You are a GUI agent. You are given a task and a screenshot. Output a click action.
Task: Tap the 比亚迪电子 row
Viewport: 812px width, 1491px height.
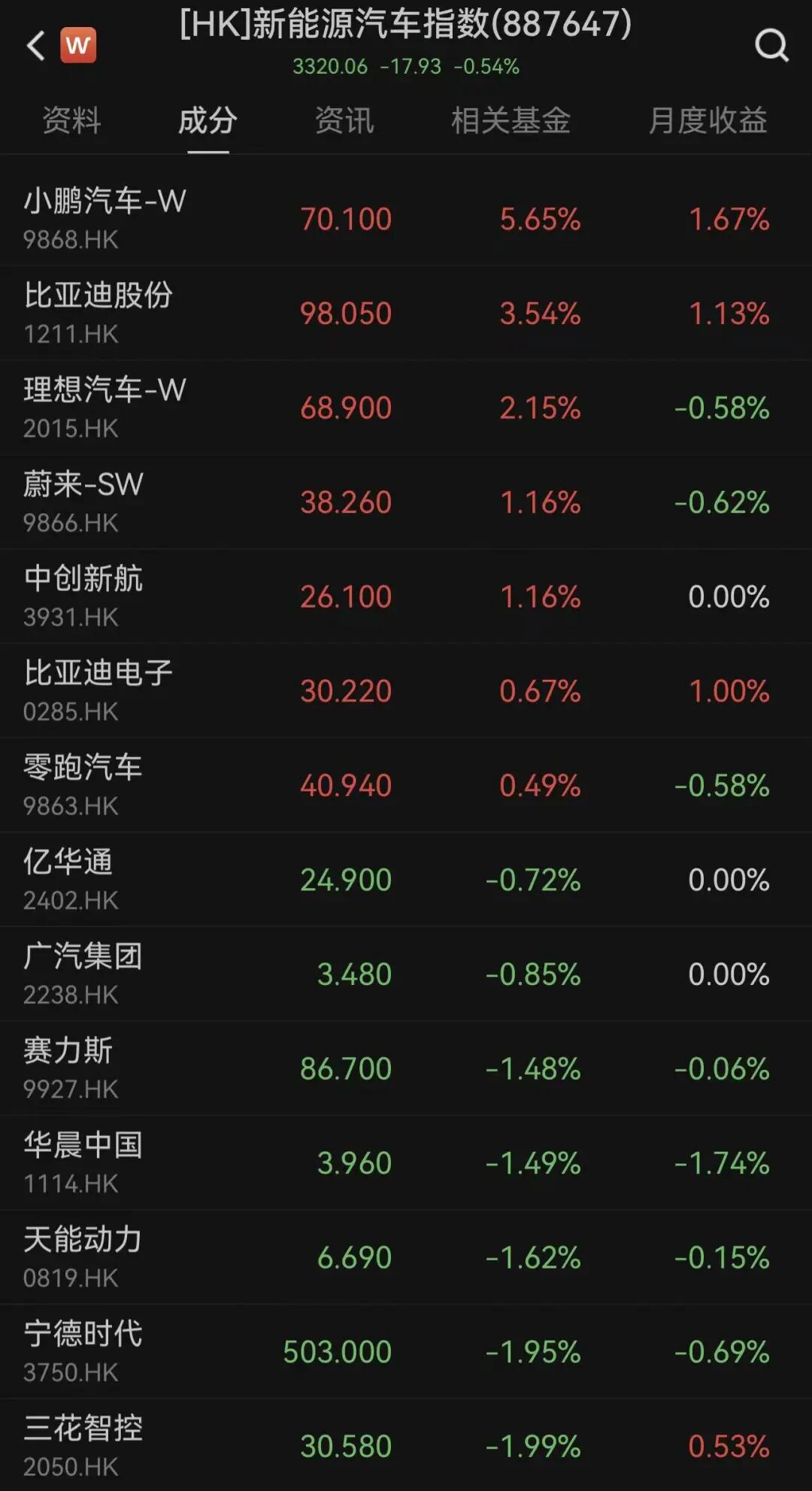[98, 690]
